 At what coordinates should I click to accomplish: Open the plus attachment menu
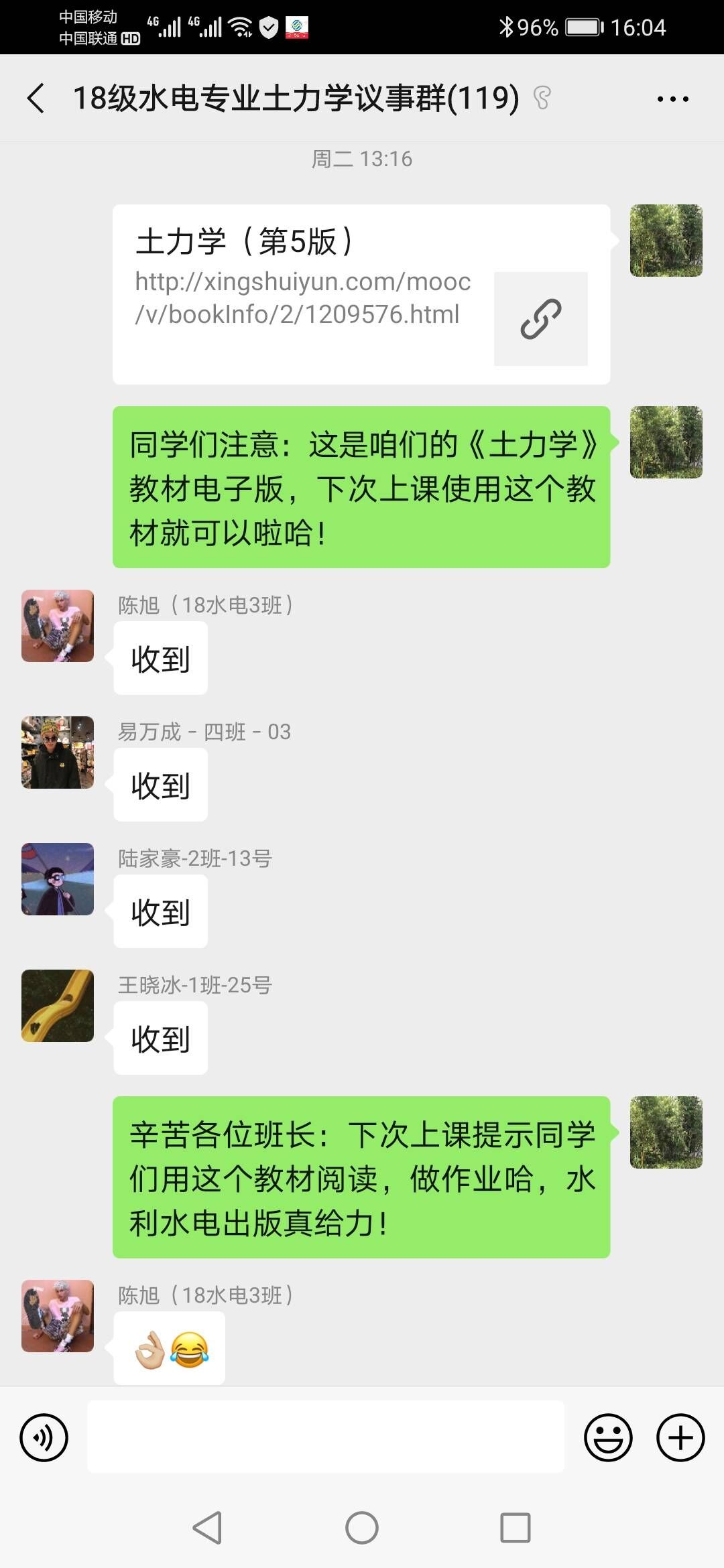680,1437
